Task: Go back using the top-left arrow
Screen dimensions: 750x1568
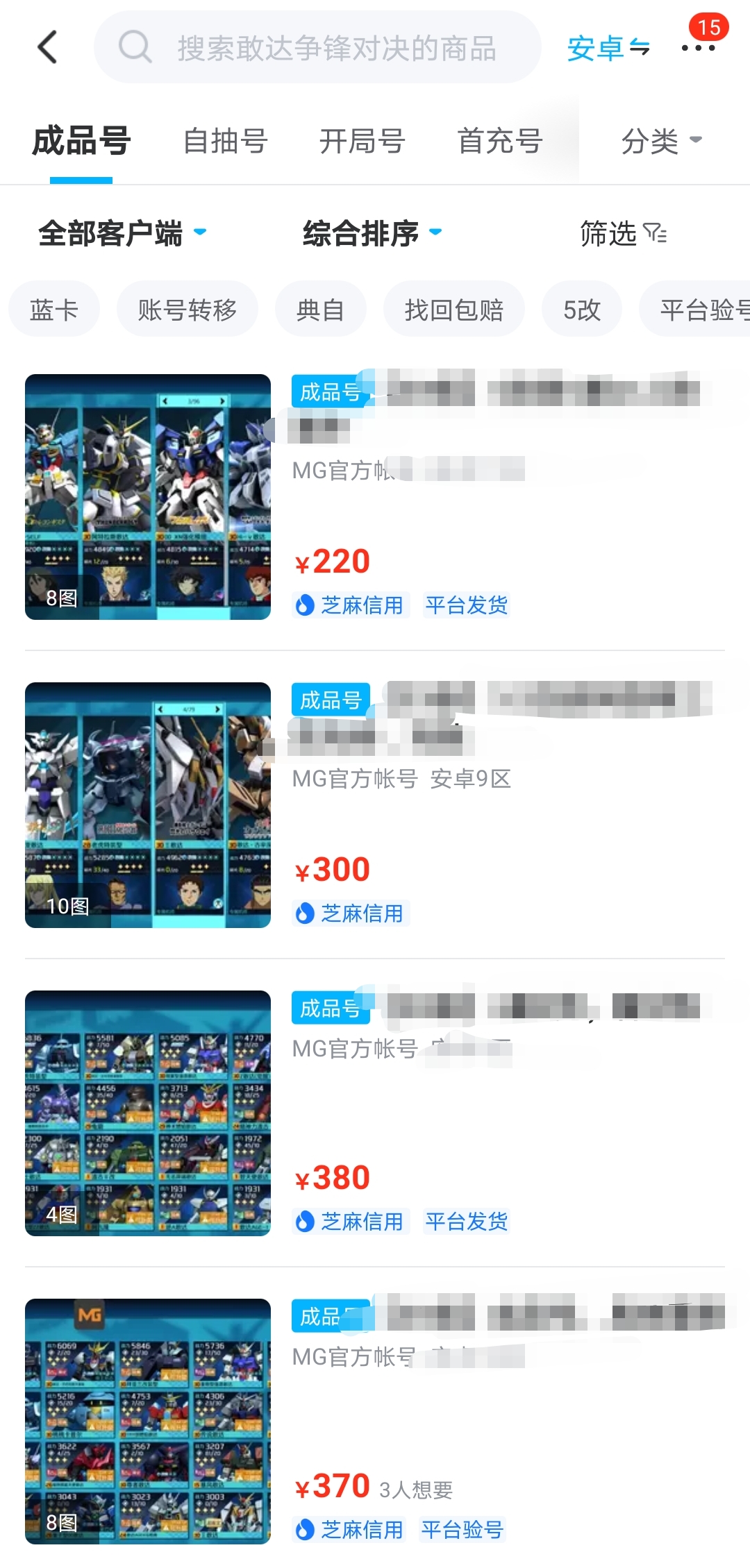Action: pos(47,47)
